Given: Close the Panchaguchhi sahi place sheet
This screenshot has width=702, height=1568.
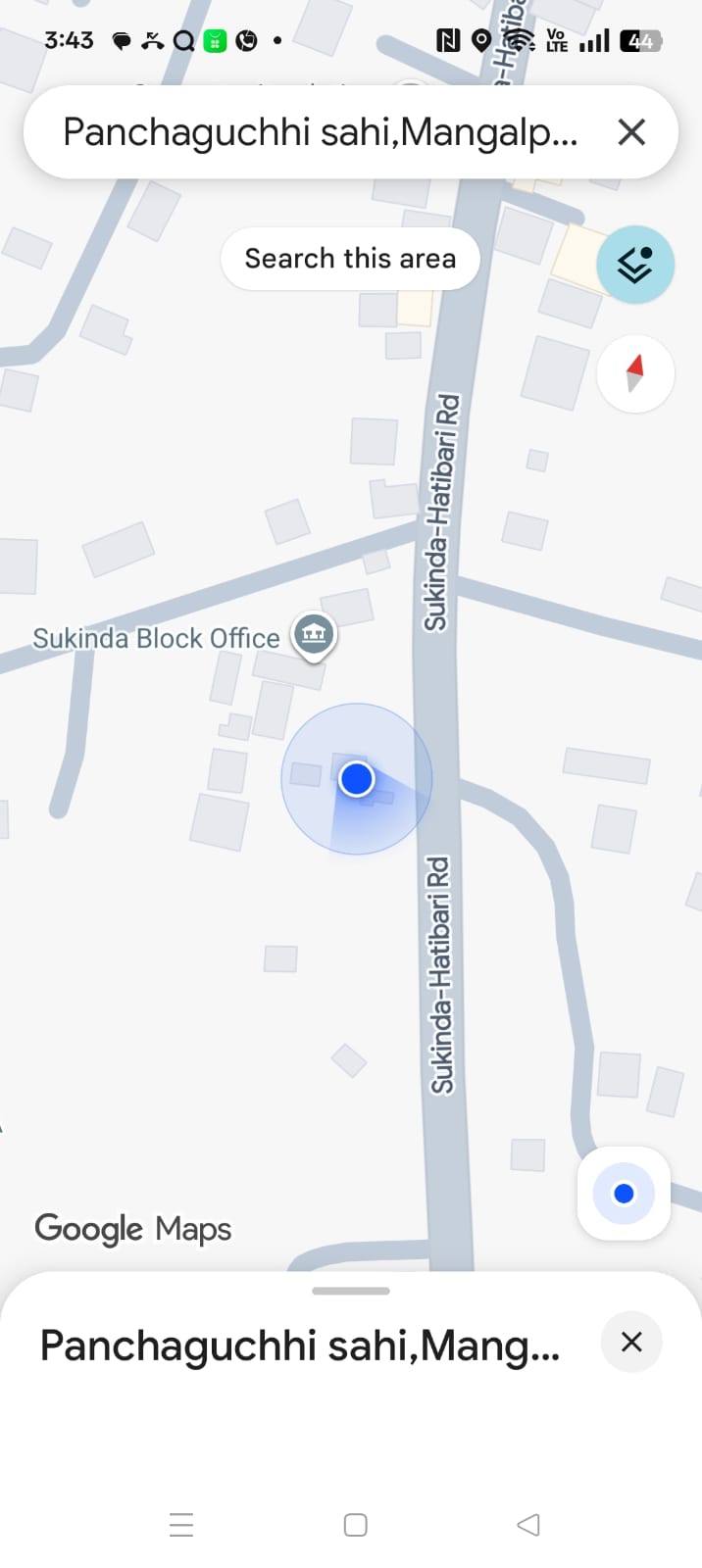Looking at the screenshot, I should click(631, 1342).
